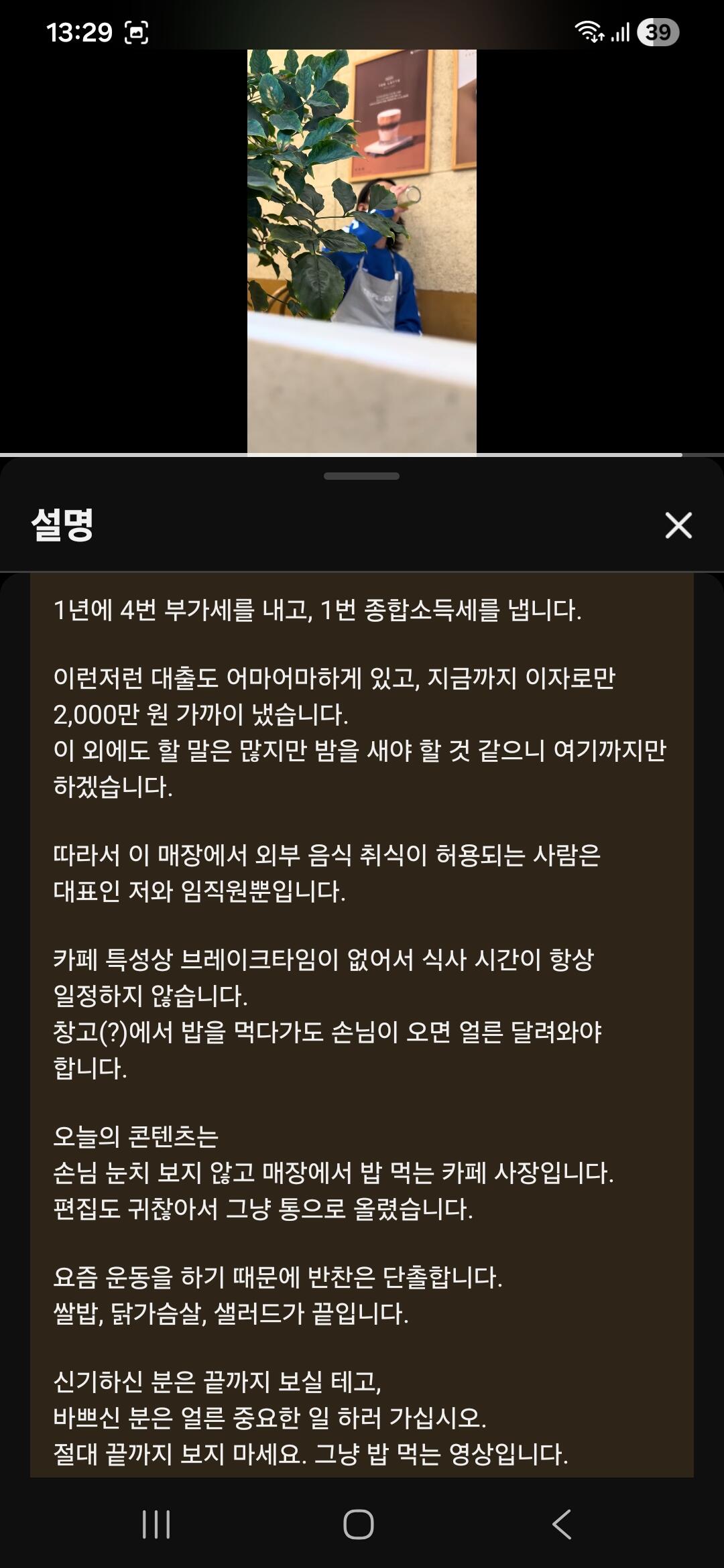Open the recent apps view

pyautogui.click(x=156, y=1524)
